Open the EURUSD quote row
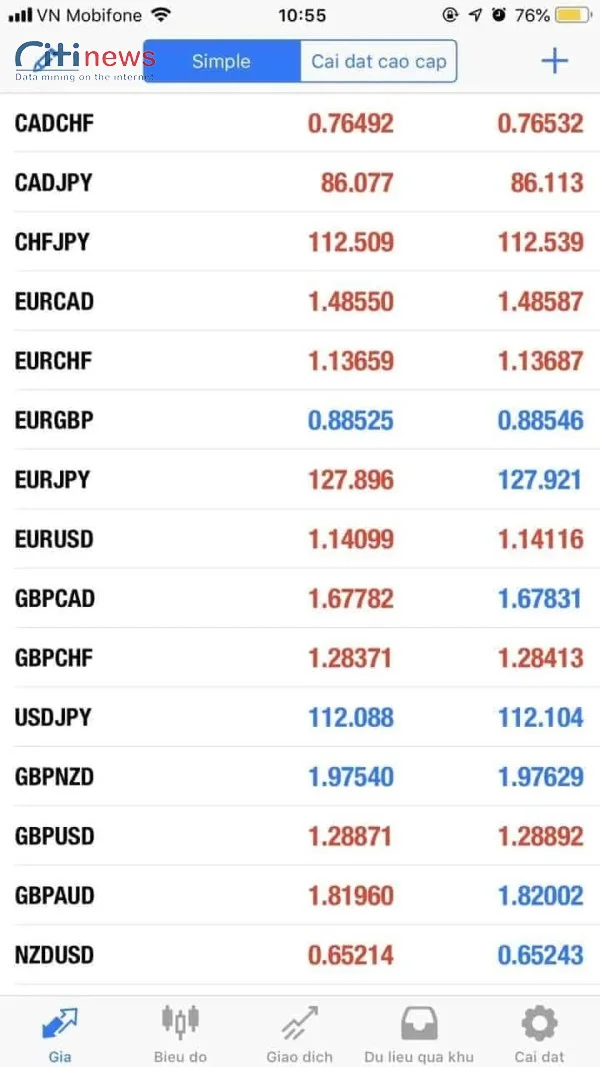600x1067 pixels. click(x=300, y=539)
